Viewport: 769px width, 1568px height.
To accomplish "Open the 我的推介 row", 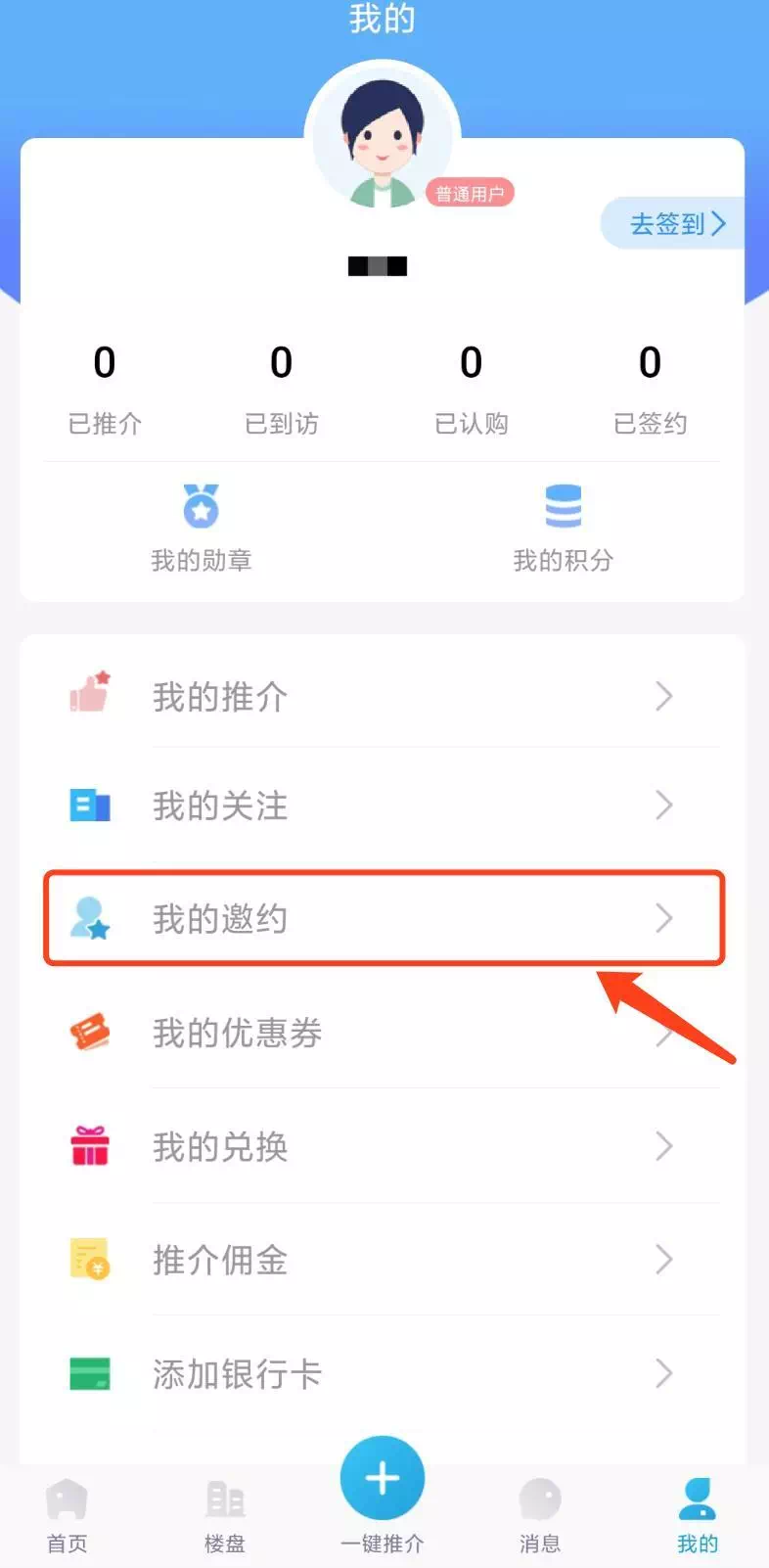I will click(x=382, y=697).
